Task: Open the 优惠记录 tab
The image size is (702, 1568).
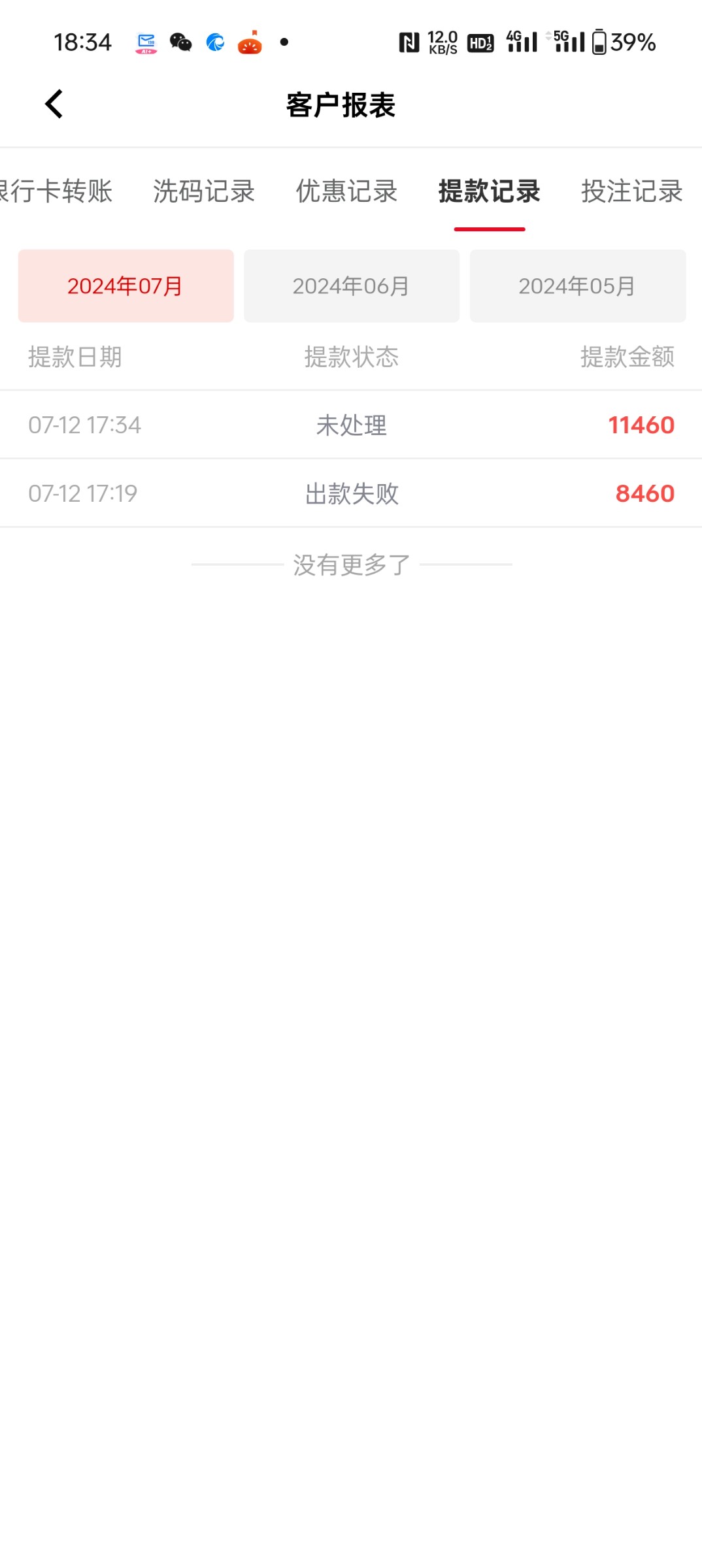Action: pyautogui.click(x=346, y=191)
